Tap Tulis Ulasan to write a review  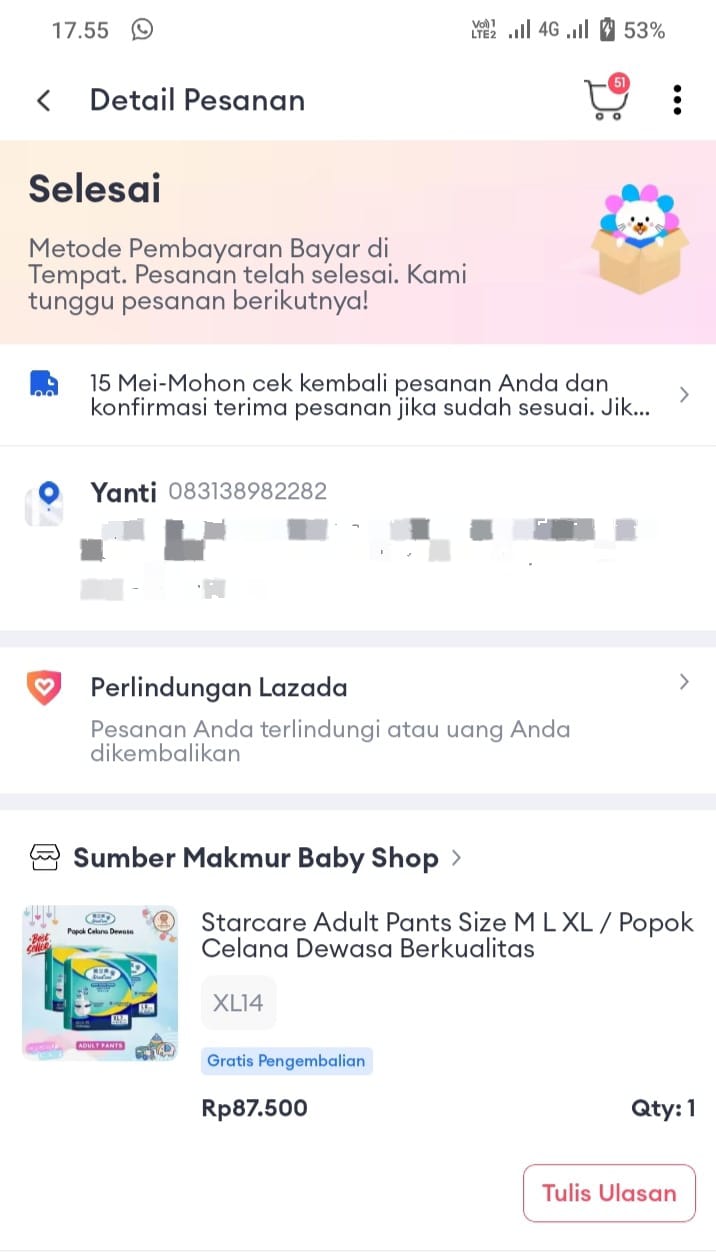(608, 1192)
